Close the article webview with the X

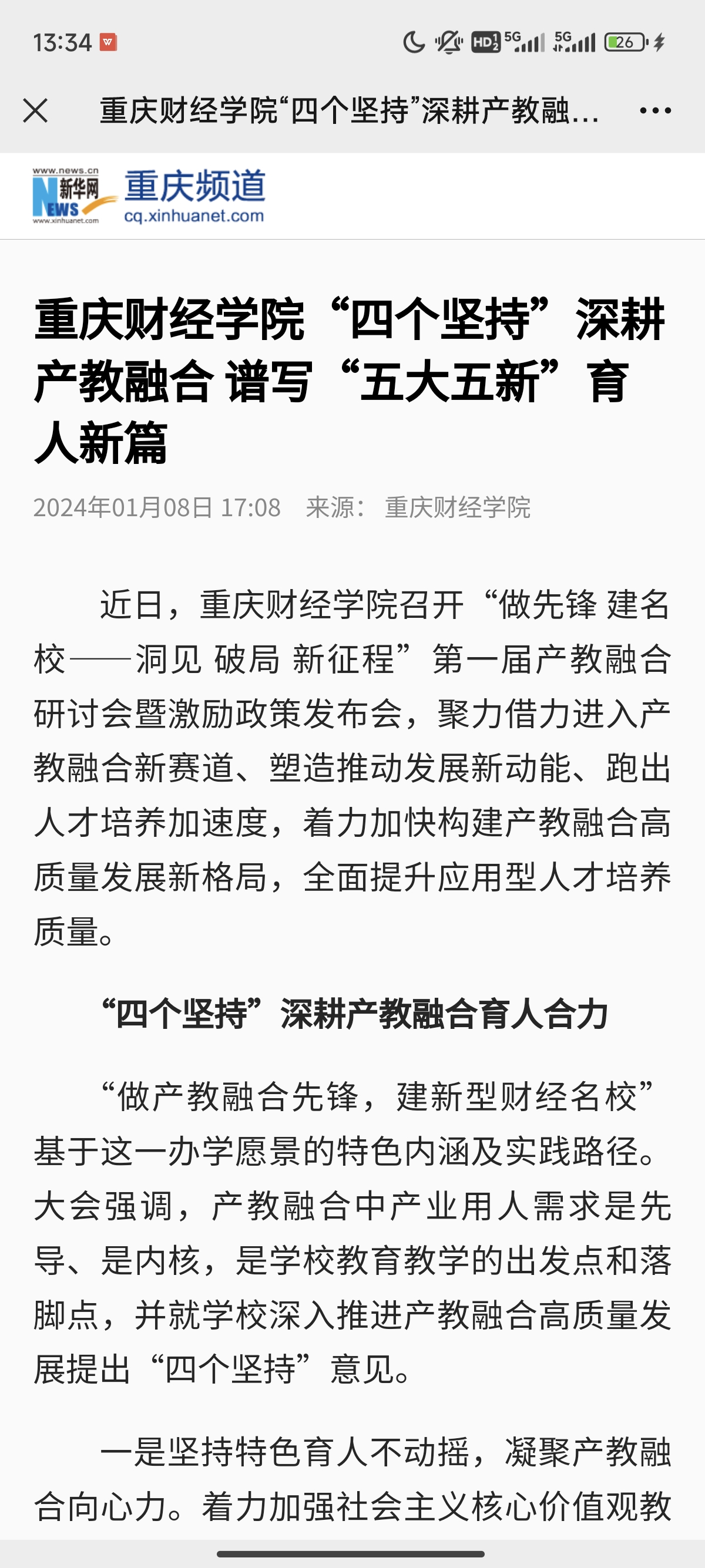coord(35,111)
